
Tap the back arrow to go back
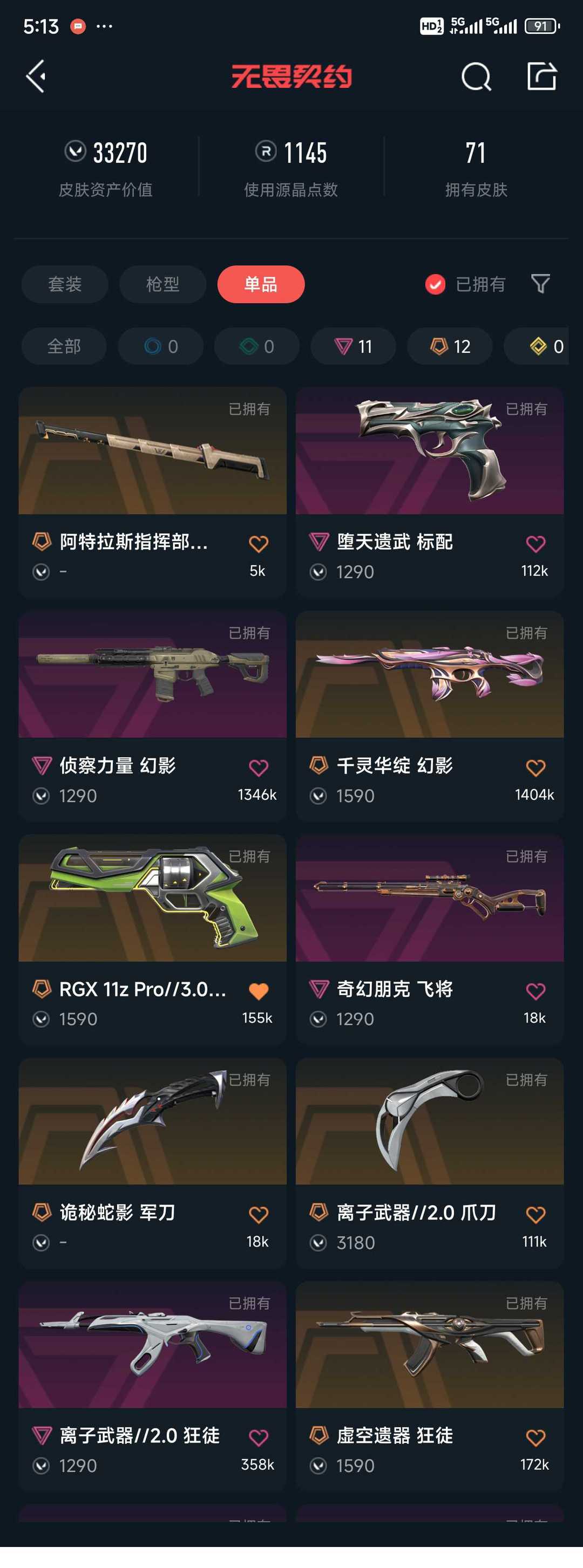click(37, 77)
